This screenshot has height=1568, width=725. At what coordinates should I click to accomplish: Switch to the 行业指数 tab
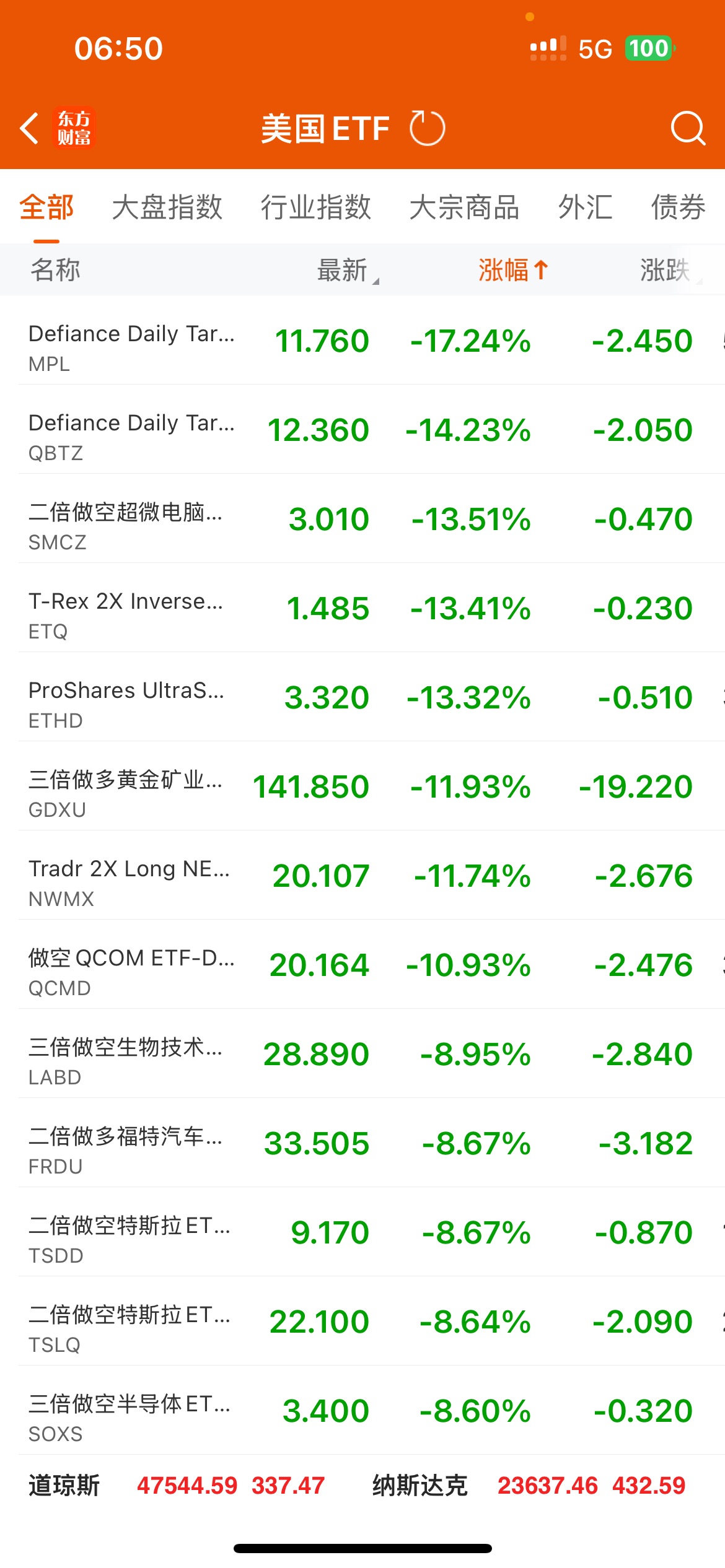315,207
